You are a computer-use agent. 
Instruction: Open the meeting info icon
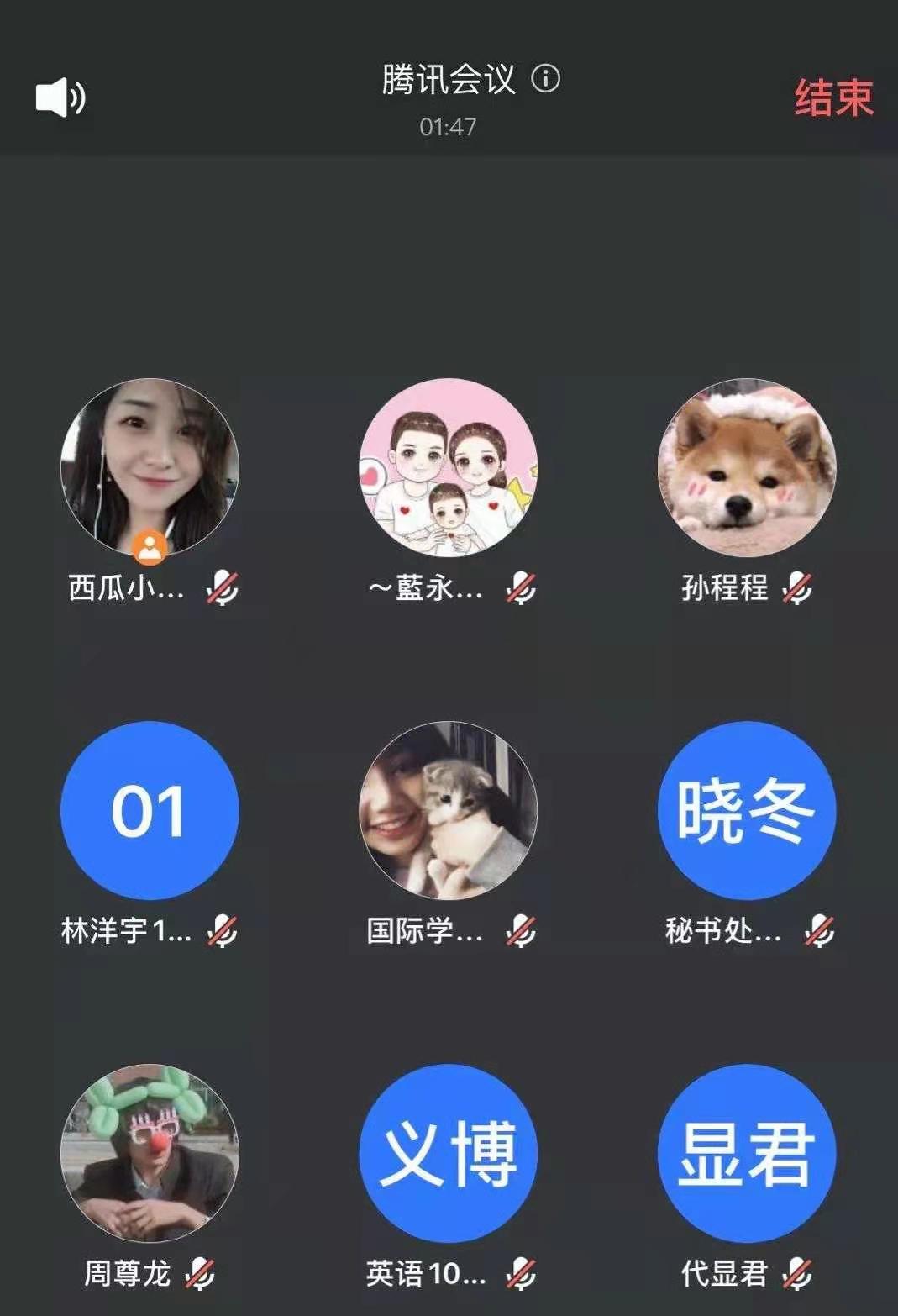point(546,79)
